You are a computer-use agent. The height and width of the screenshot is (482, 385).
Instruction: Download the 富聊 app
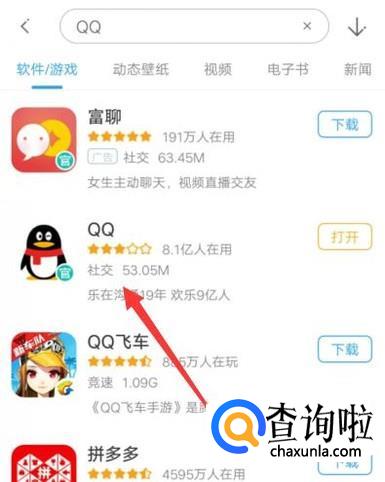[345, 124]
